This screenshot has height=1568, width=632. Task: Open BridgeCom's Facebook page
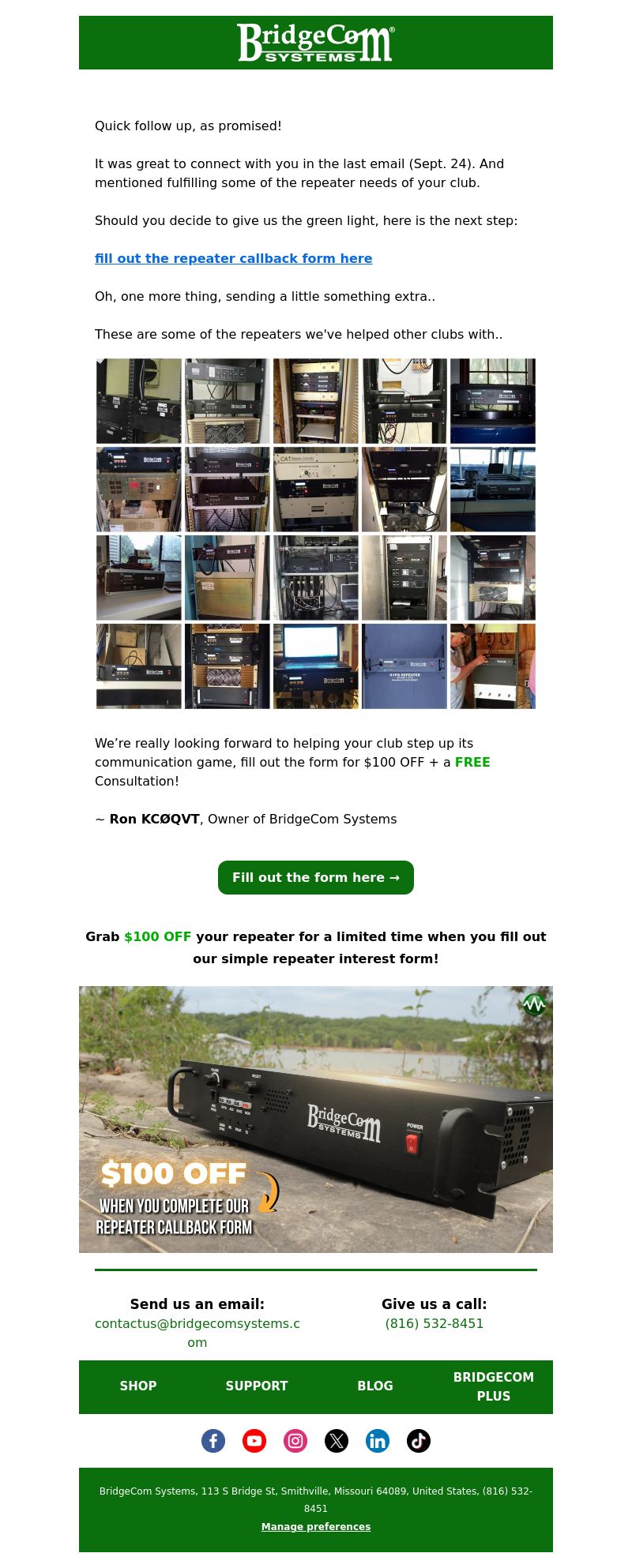point(213,1441)
